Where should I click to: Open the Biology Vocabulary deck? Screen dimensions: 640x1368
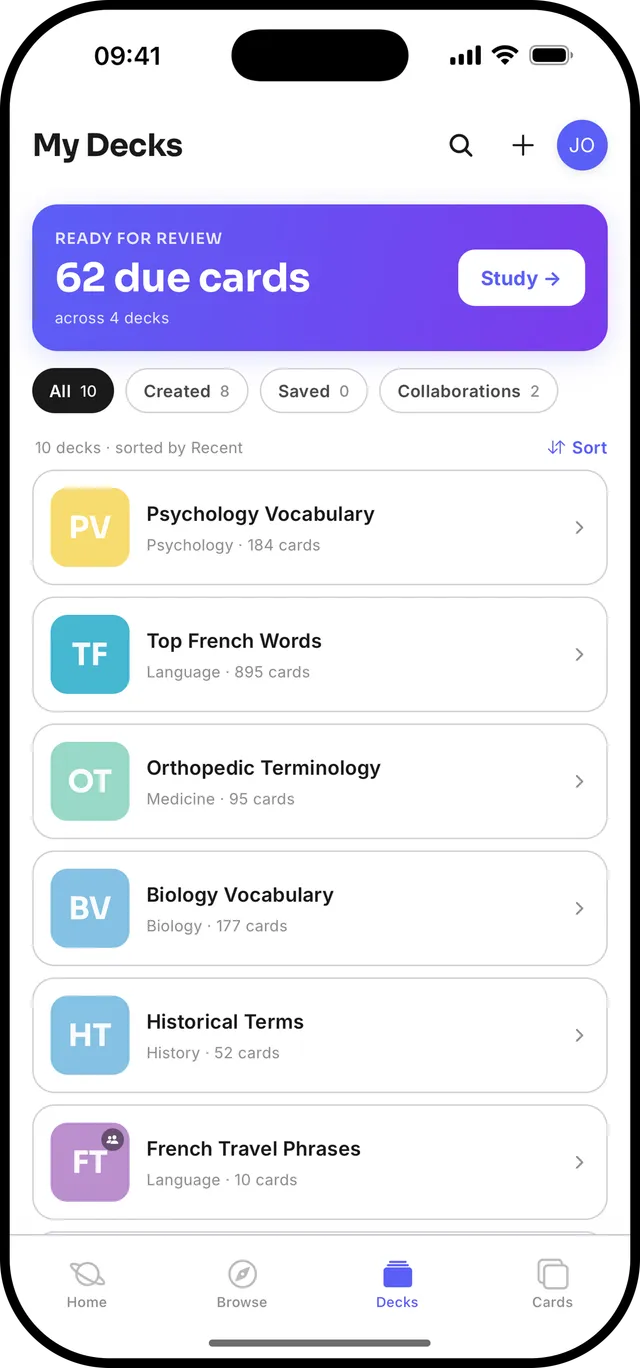pyautogui.click(x=320, y=908)
